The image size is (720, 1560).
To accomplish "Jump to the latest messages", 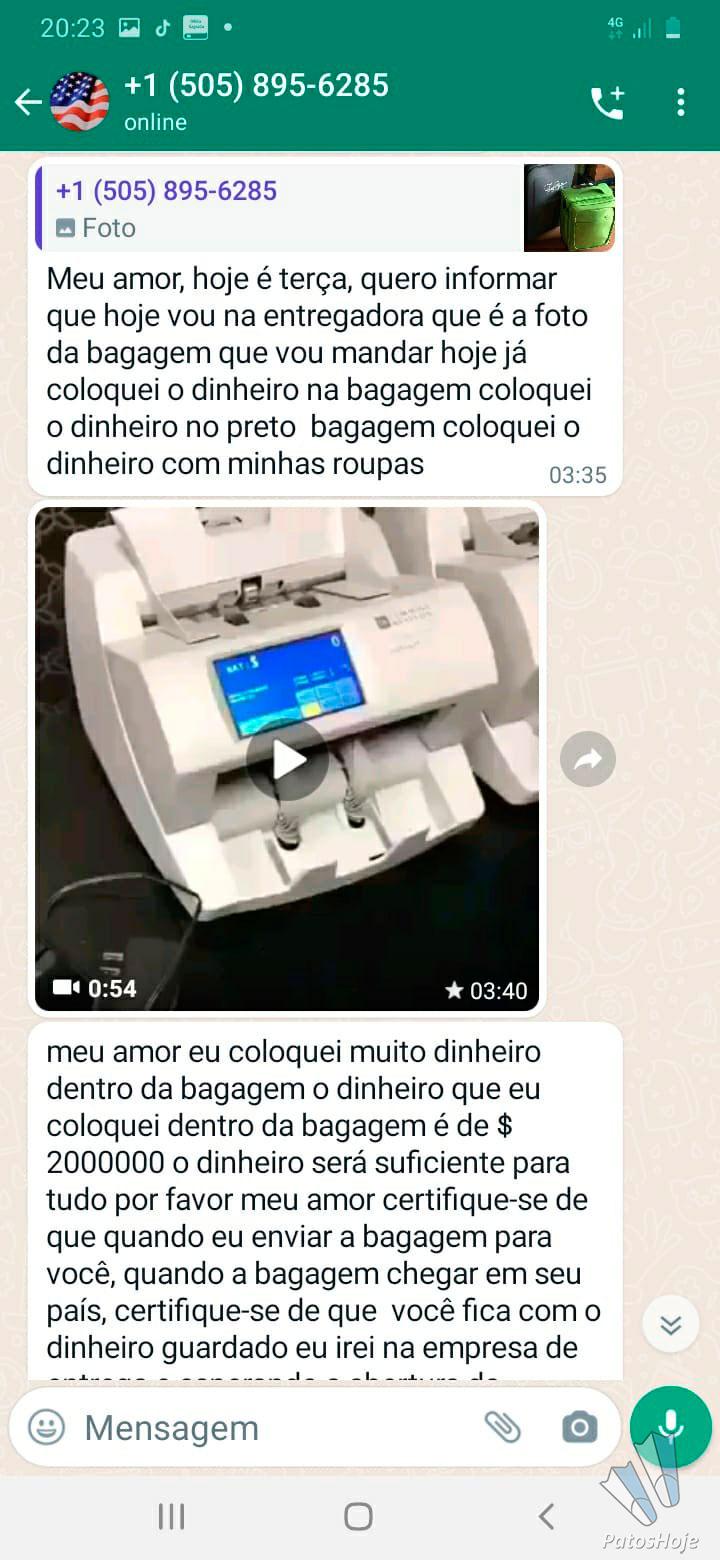I will (670, 1325).
